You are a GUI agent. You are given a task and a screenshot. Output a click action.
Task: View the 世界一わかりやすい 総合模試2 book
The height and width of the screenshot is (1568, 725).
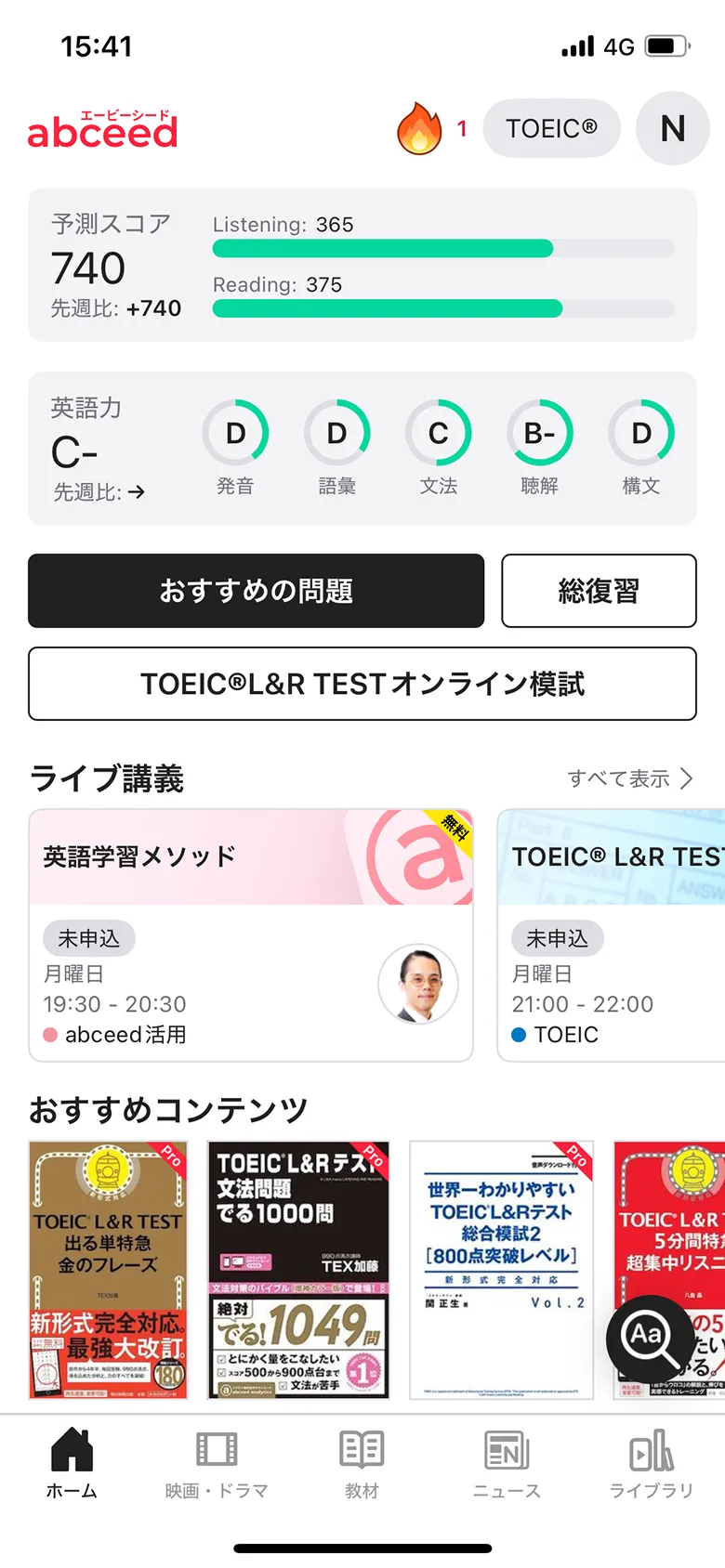tap(501, 1269)
